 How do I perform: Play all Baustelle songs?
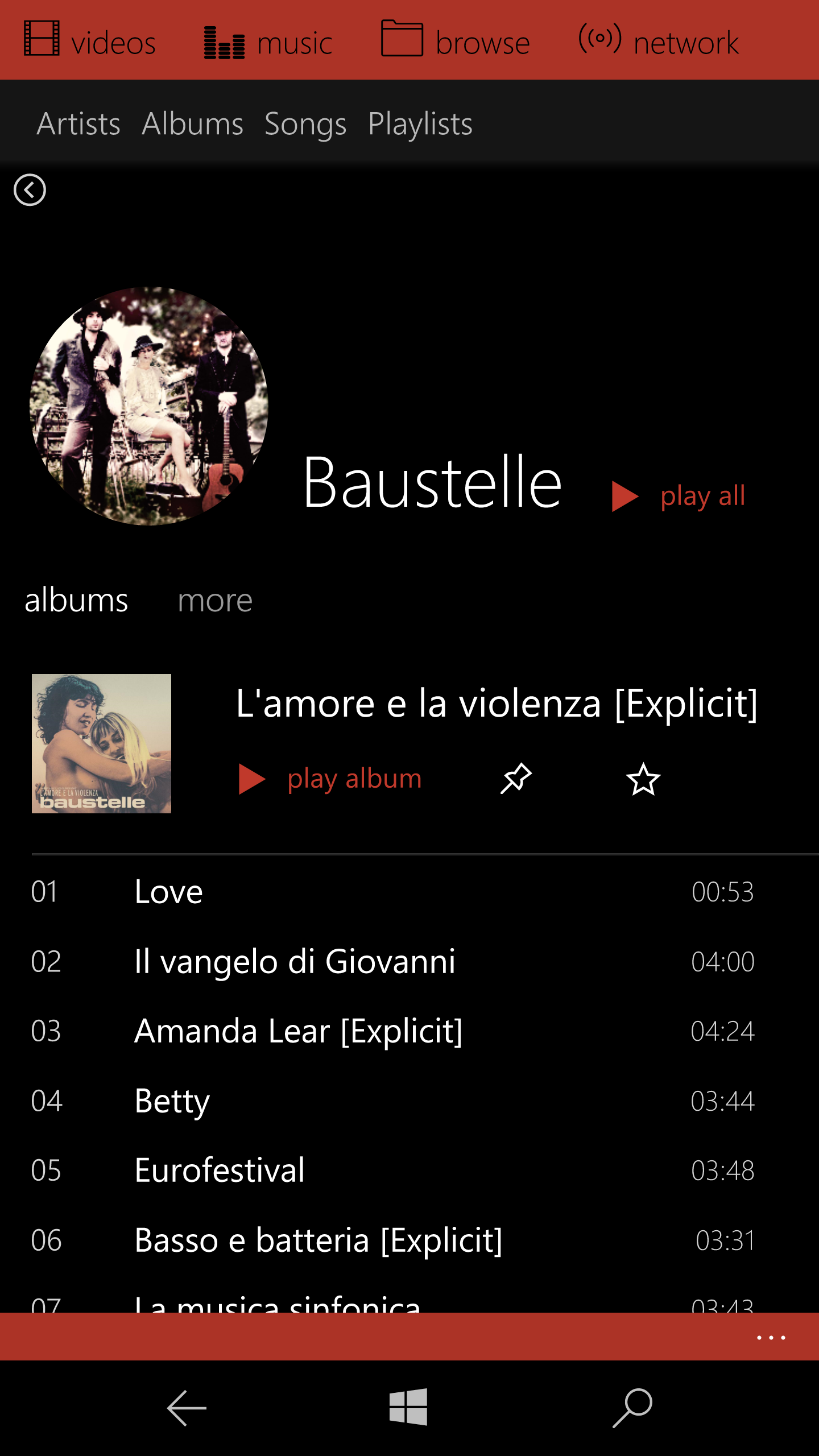[x=678, y=495]
